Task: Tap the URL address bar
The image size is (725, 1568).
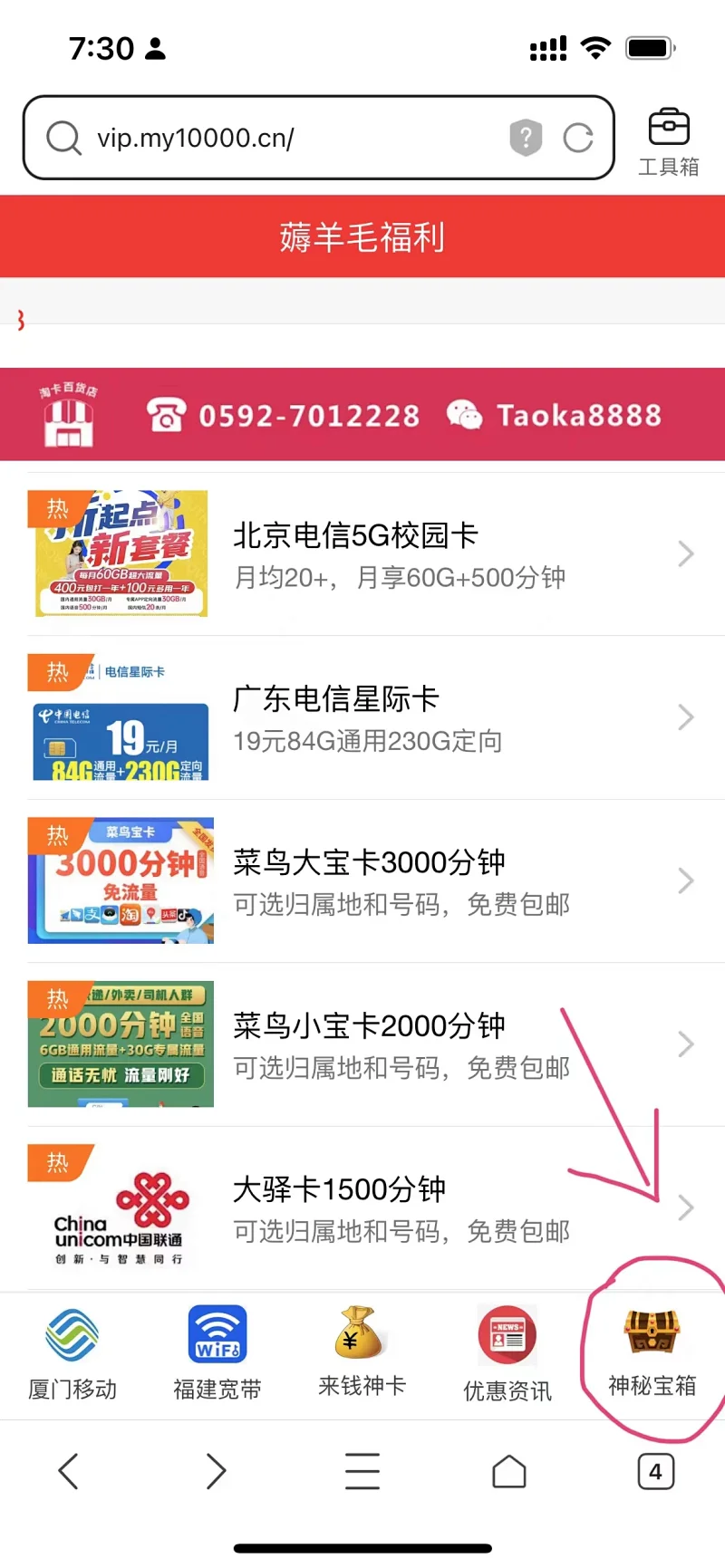Action: [x=272, y=138]
